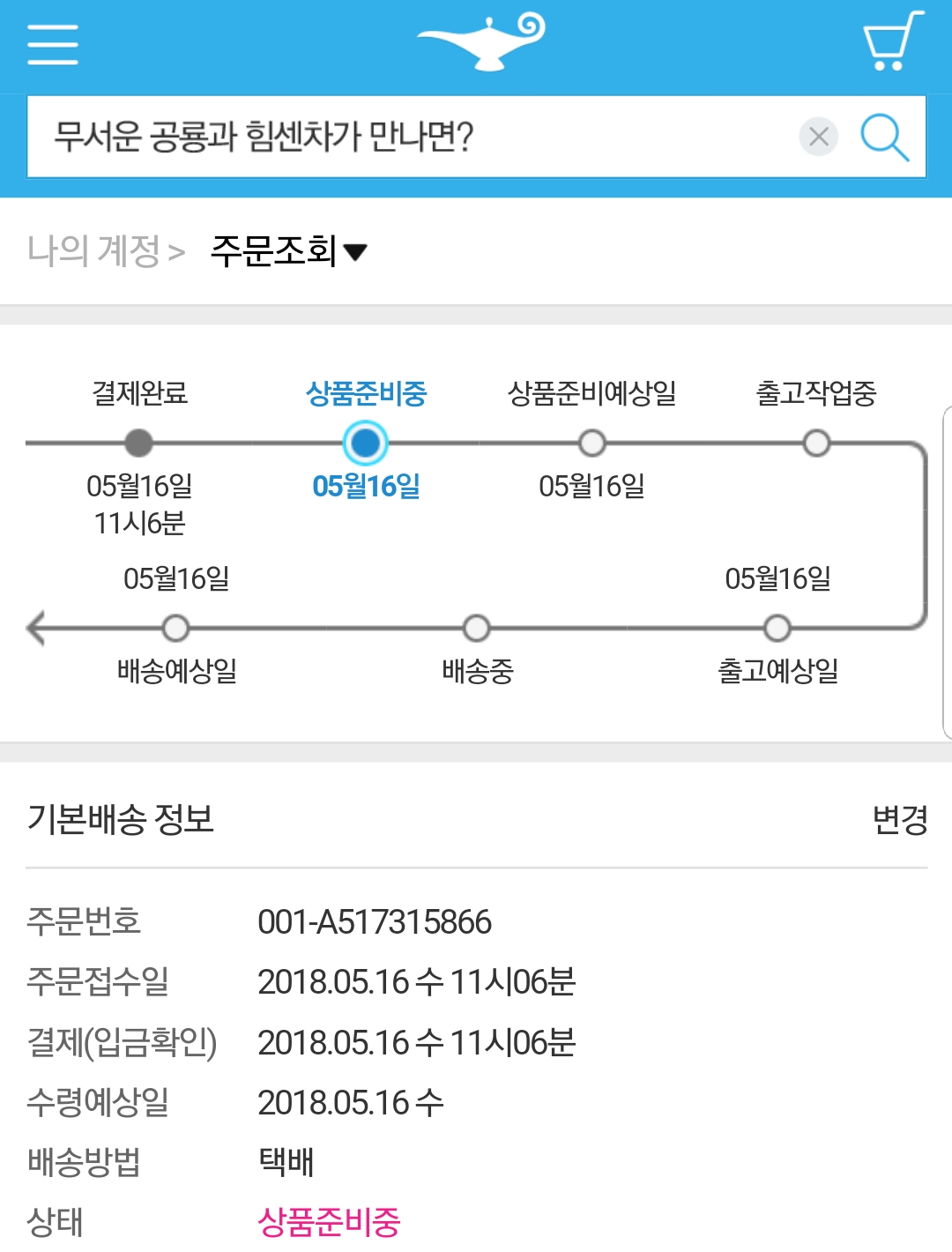Image resolution: width=952 pixels, height=1252 pixels.
Task: Tap 변경 to change delivery info
Action: [899, 819]
